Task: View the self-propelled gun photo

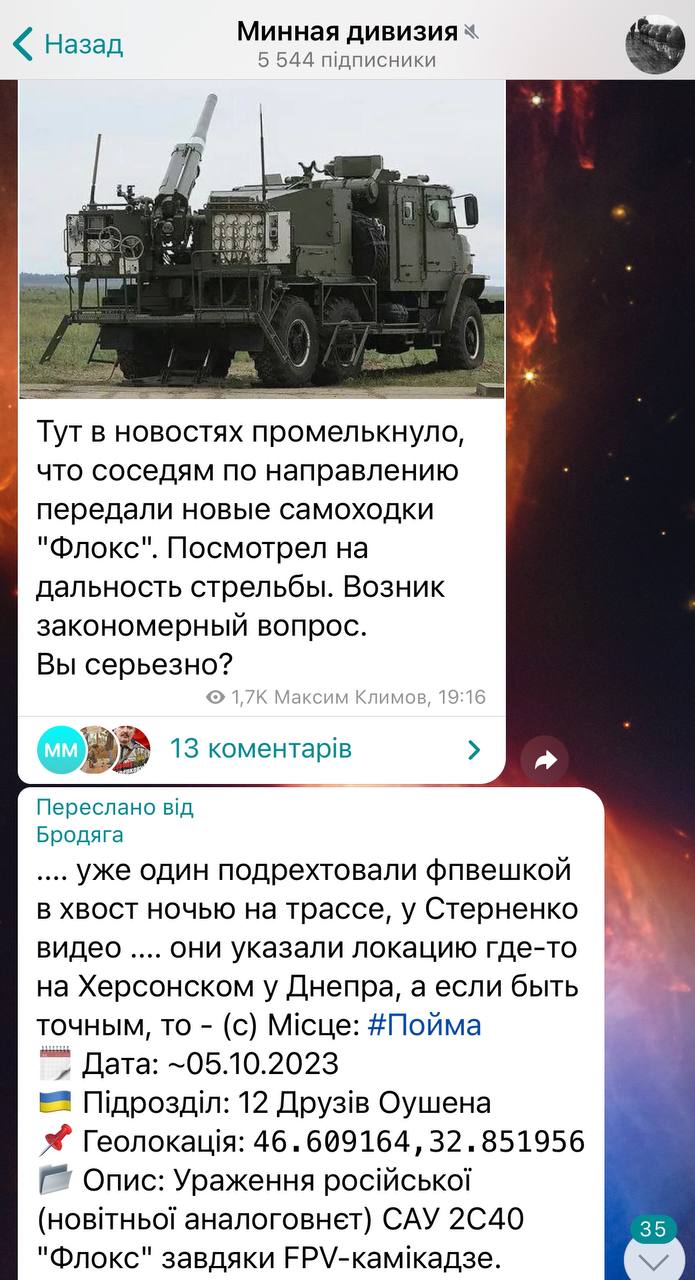Action: coord(262,240)
